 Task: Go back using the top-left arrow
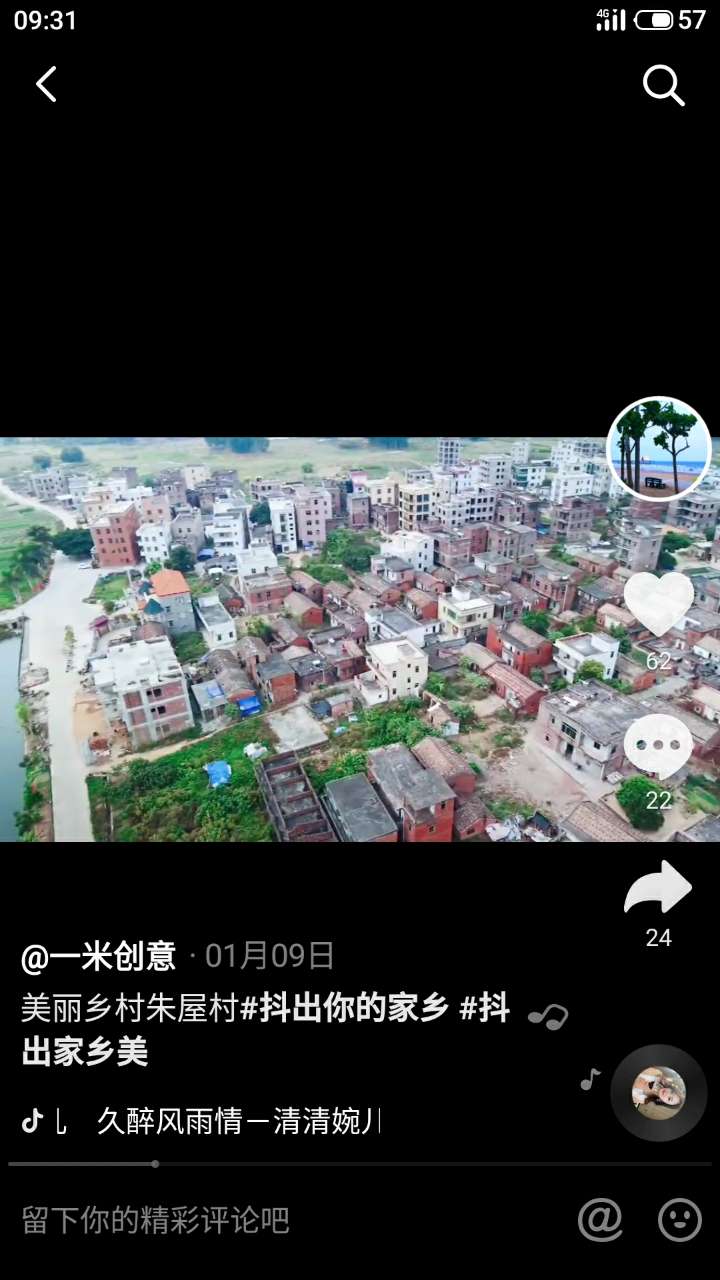46,85
